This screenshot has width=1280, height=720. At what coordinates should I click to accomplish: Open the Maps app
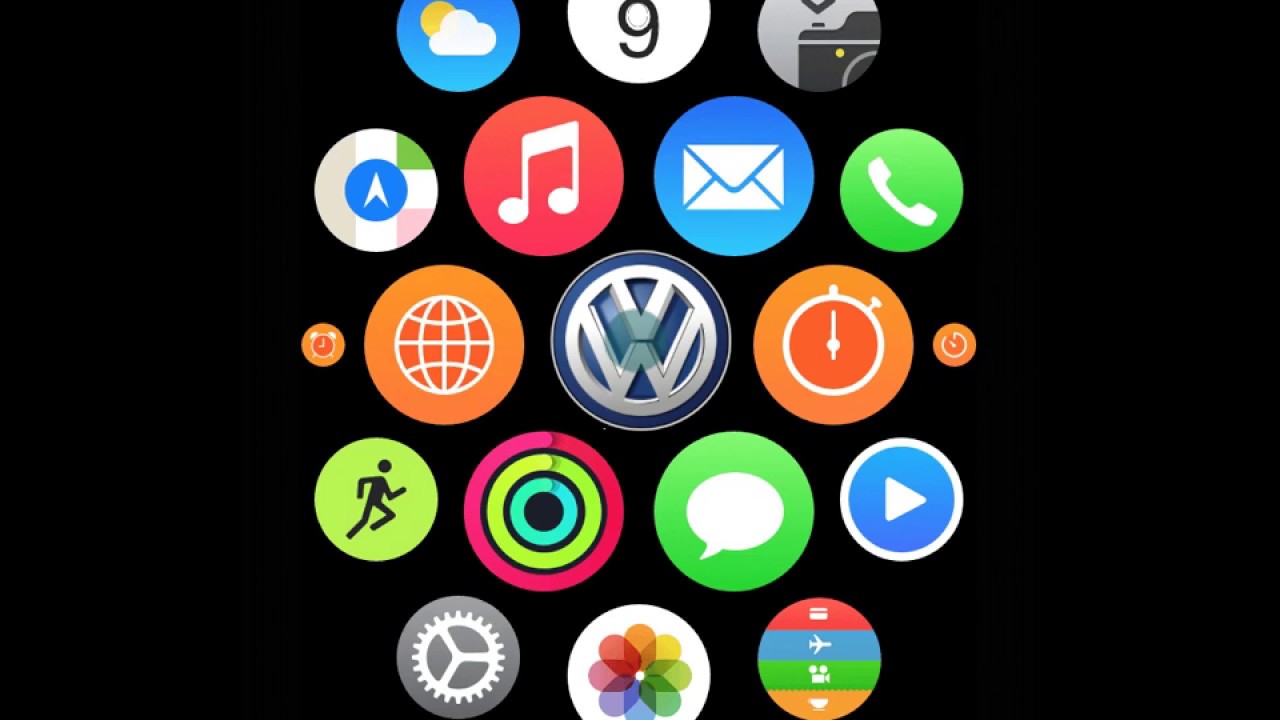point(376,190)
